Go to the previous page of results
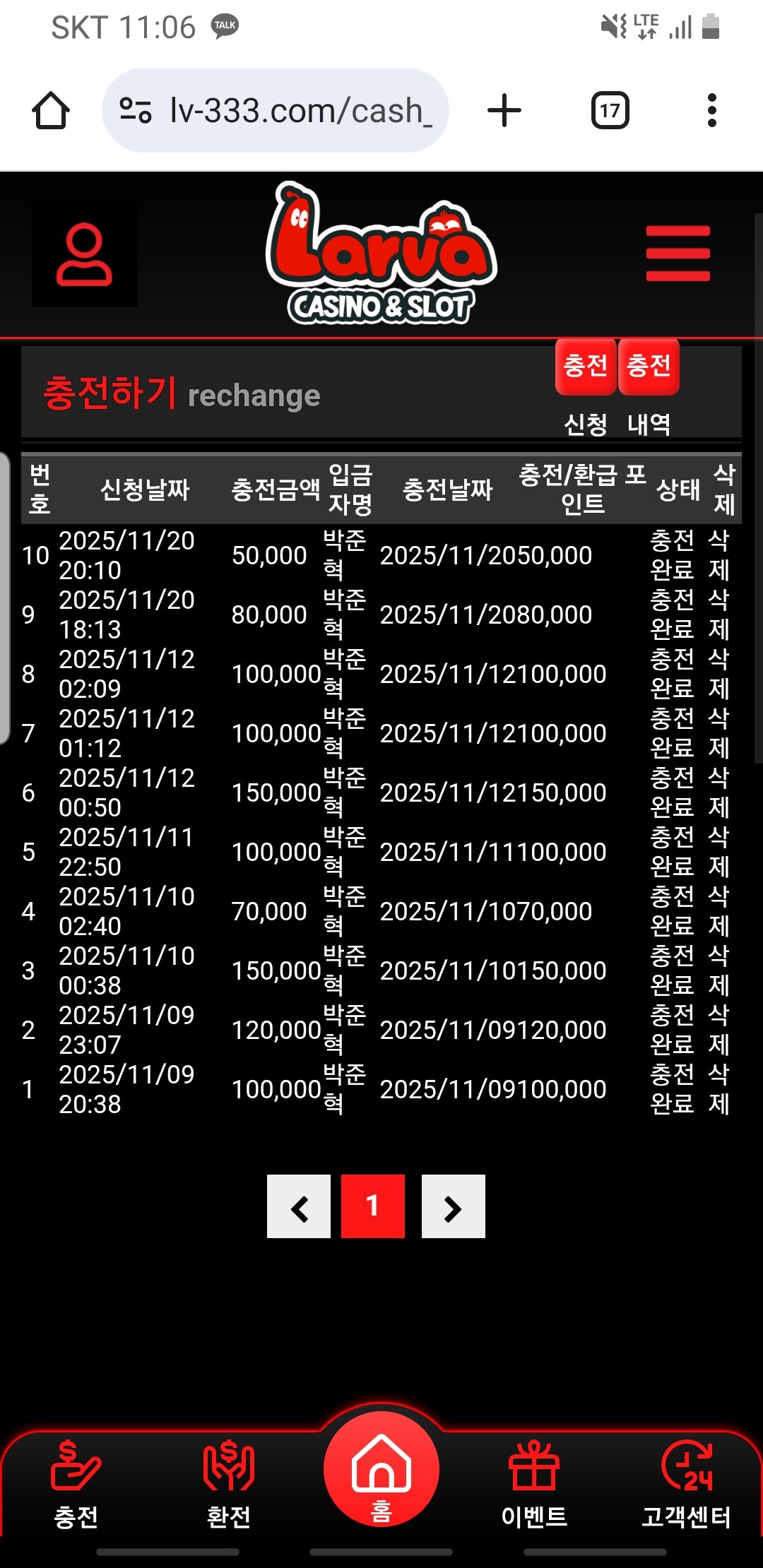 coord(299,1206)
